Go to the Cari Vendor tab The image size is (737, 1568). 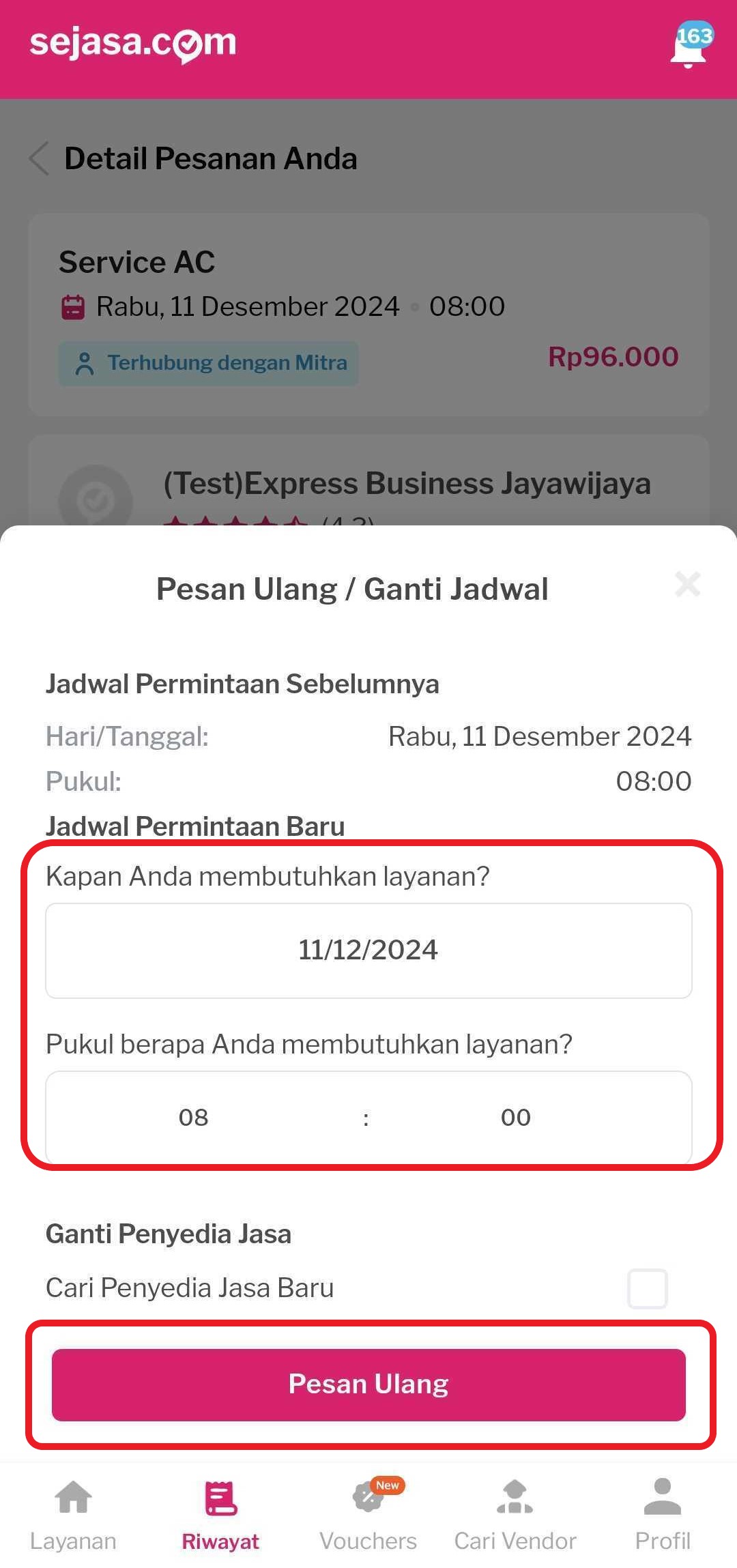(515, 1515)
